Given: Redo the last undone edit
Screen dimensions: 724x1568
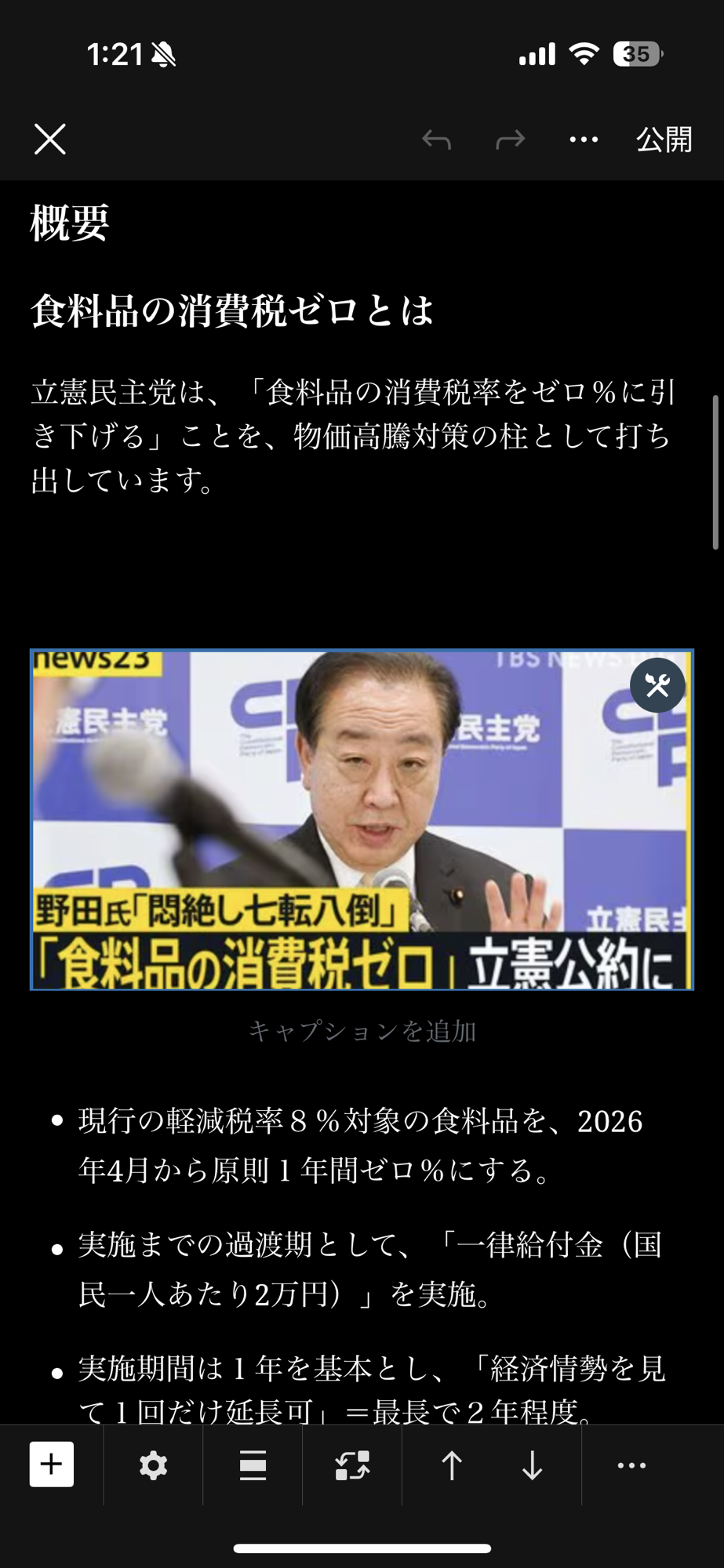Looking at the screenshot, I should pyautogui.click(x=510, y=140).
